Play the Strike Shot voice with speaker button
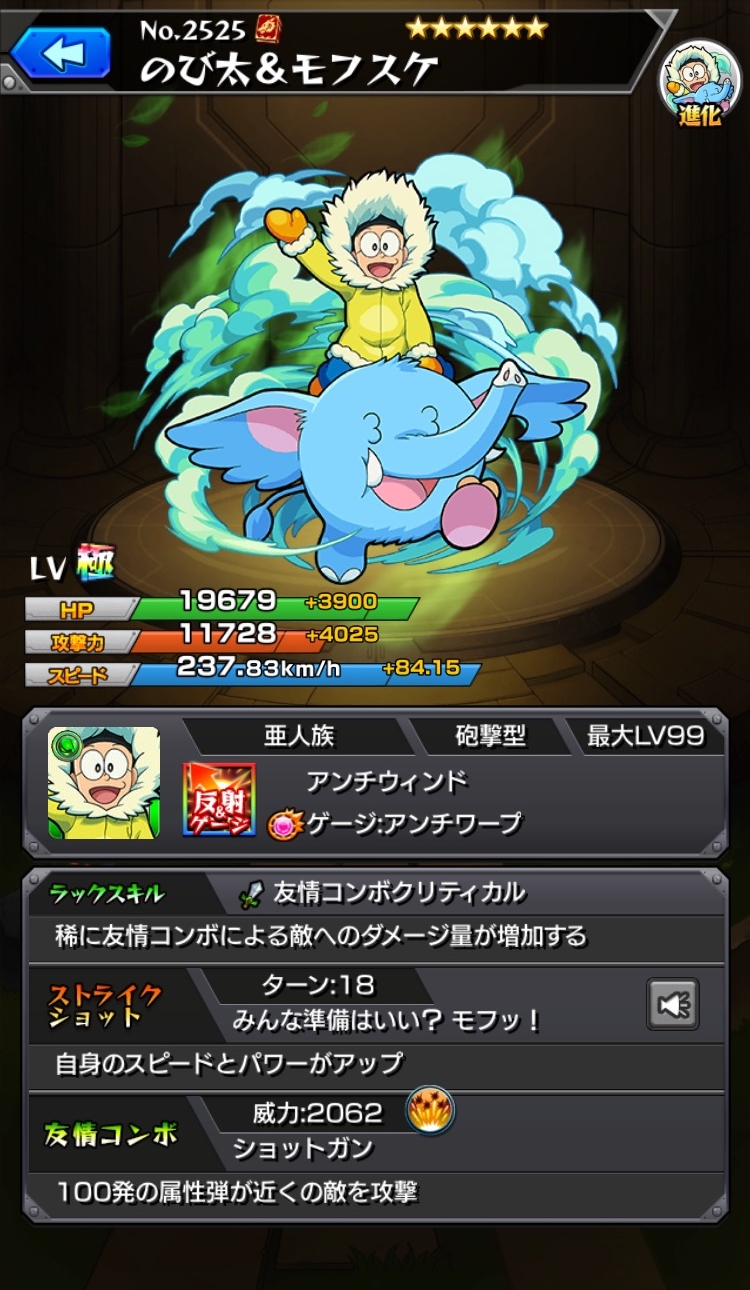The image size is (750, 1290). 672,1004
